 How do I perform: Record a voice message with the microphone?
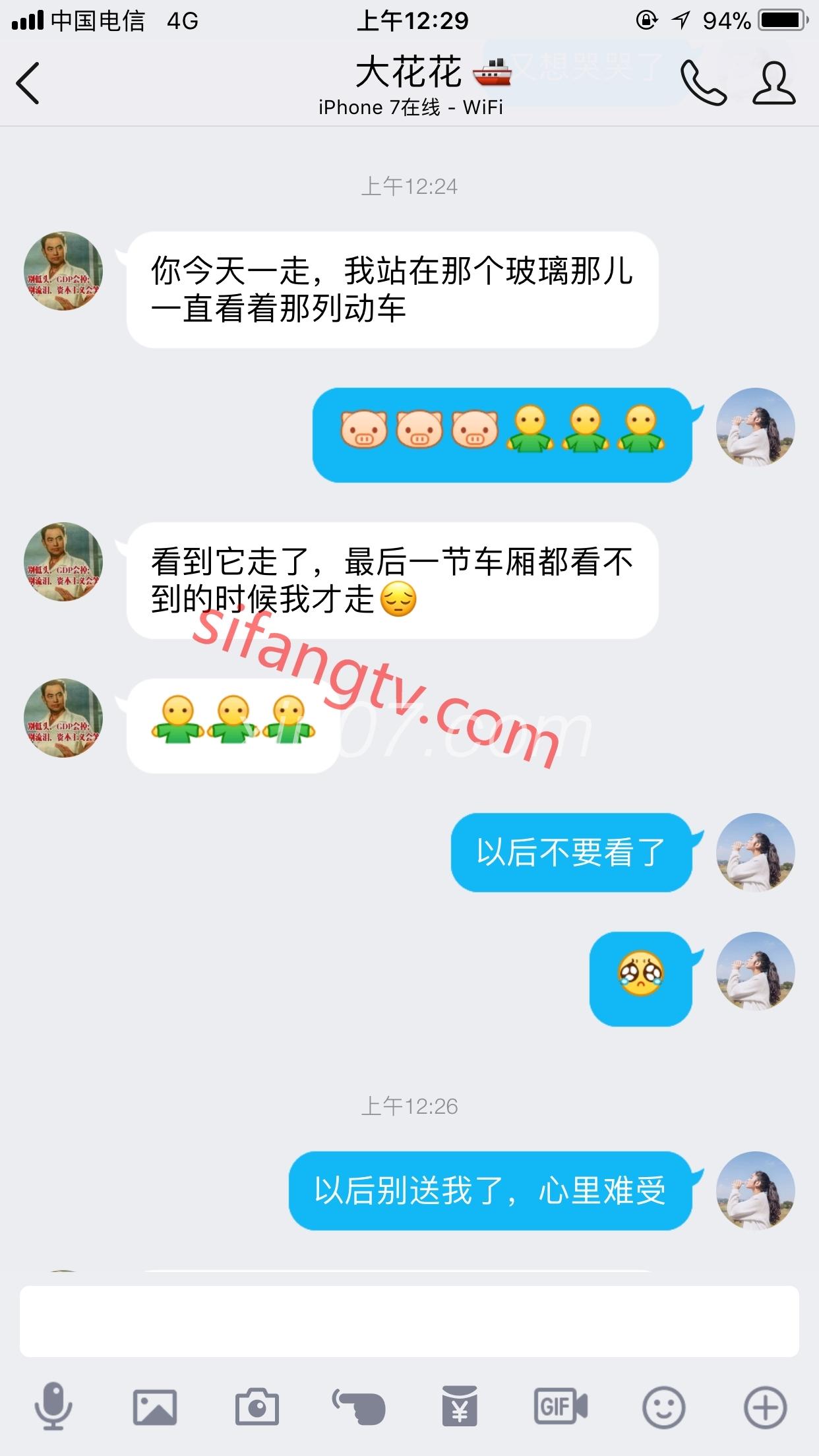[53, 1407]
